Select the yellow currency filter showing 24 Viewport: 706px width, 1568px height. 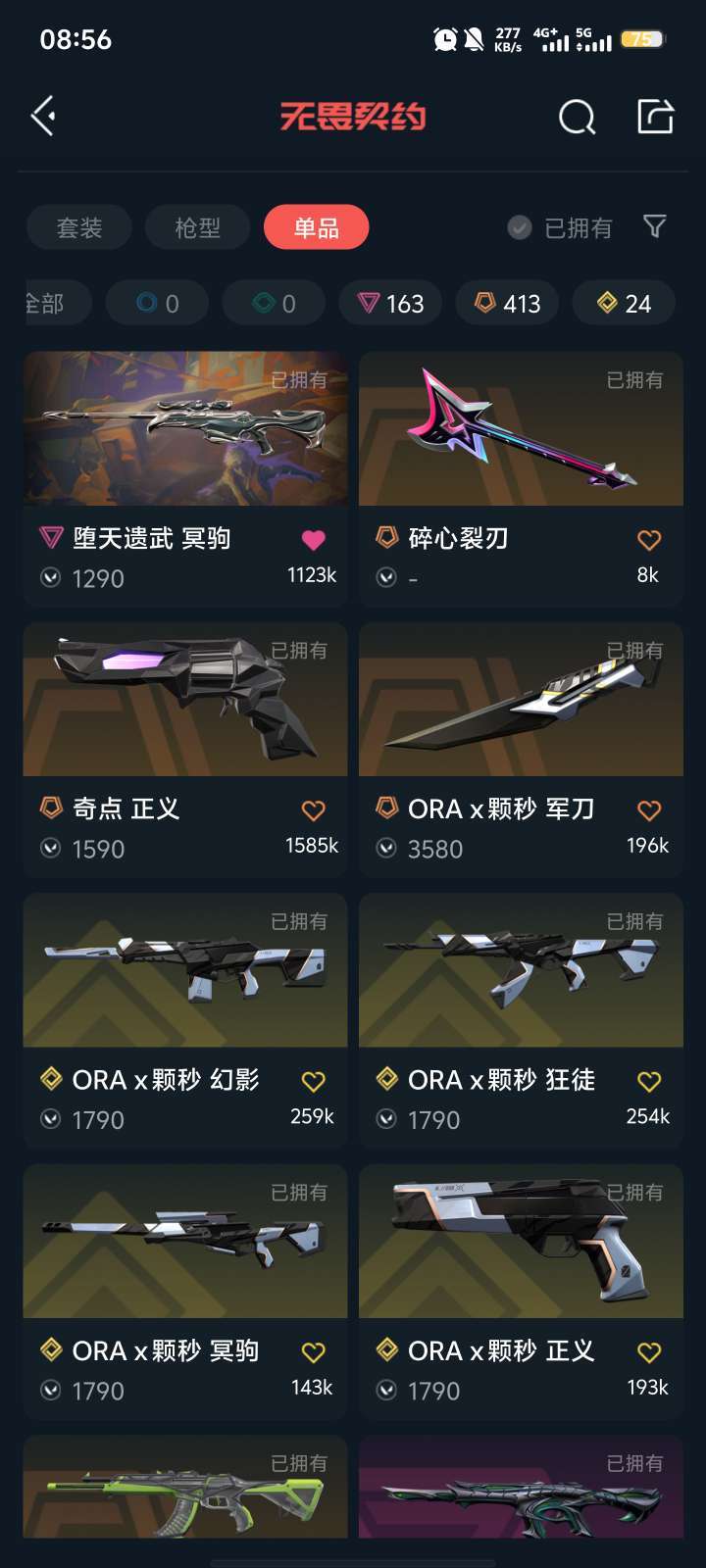click(x=623, y=303)
